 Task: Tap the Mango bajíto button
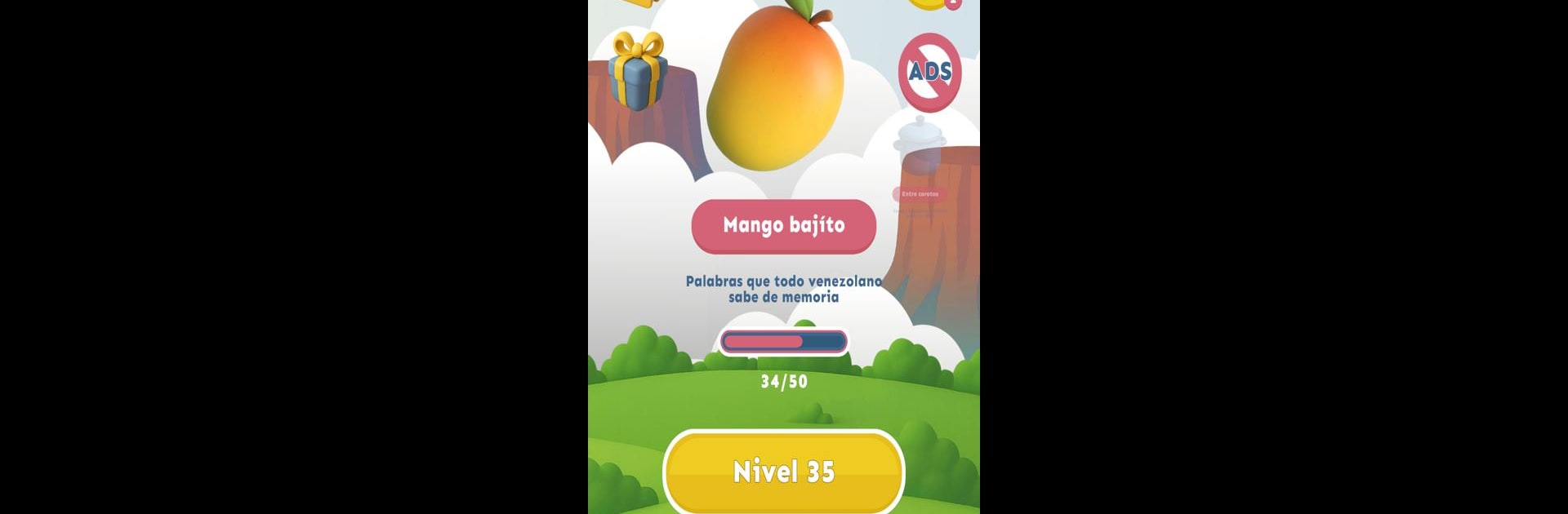pos(783,225)
